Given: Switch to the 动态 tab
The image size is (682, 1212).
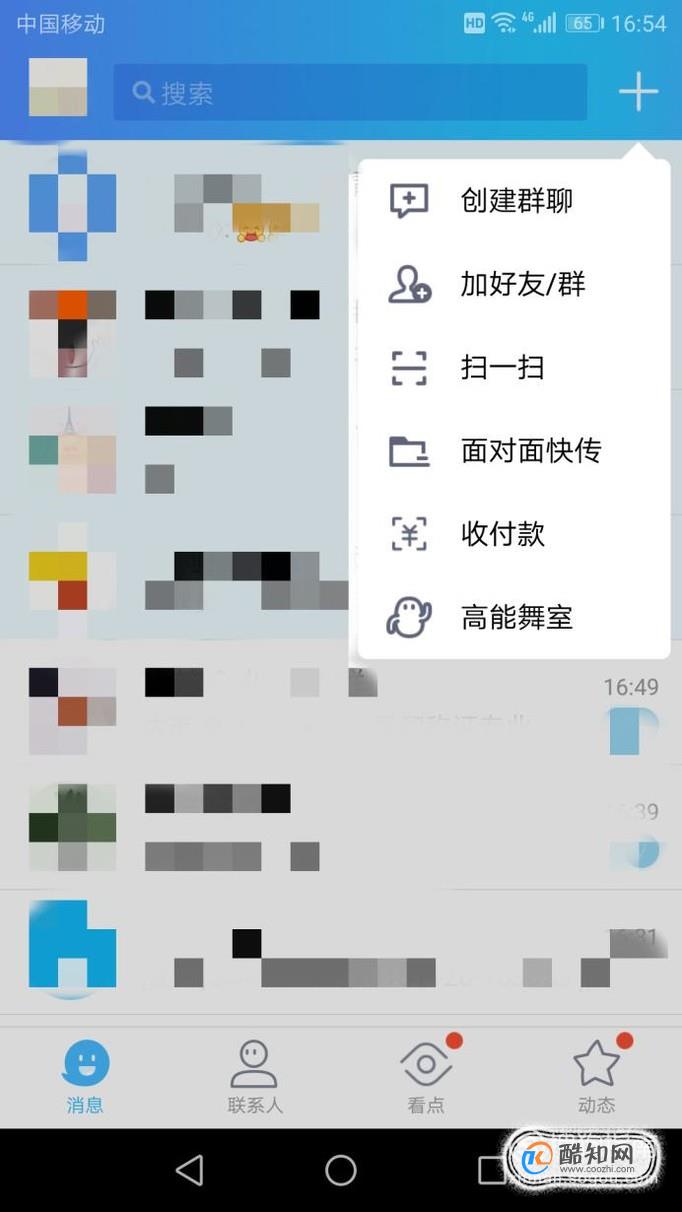Looking at the screenshot, I should (597, 1077).
